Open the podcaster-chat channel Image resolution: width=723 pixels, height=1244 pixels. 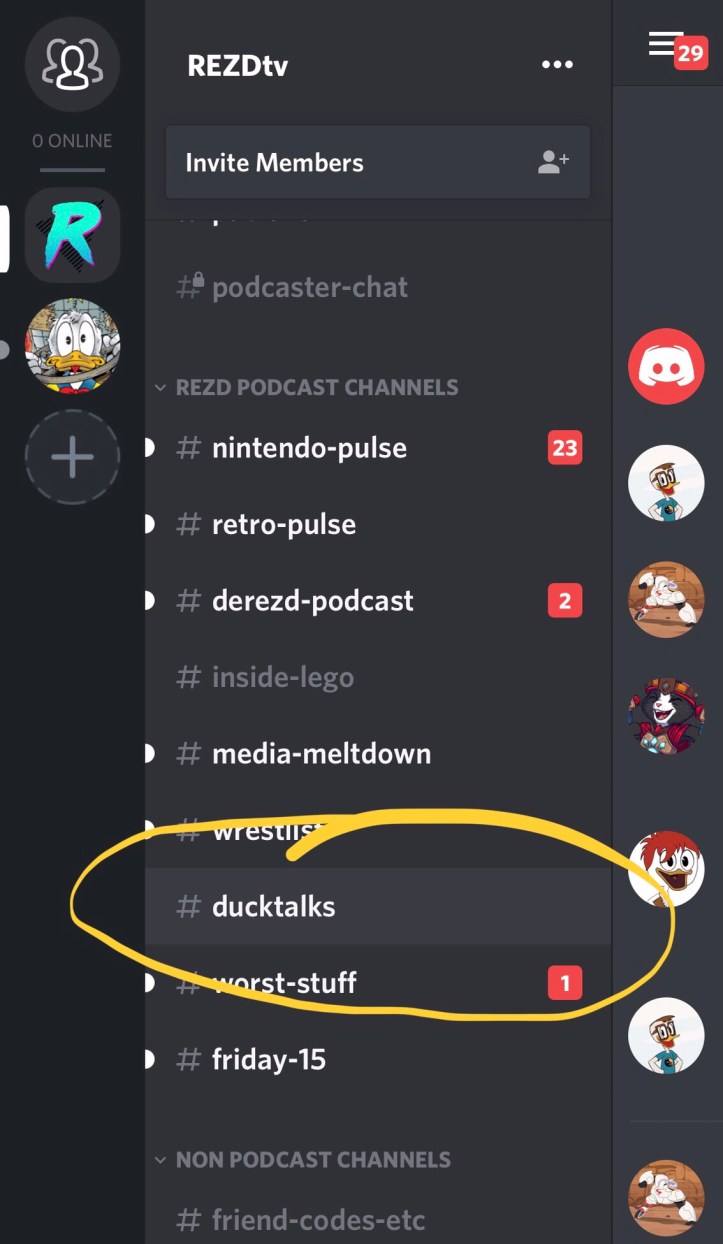(310, 288)
